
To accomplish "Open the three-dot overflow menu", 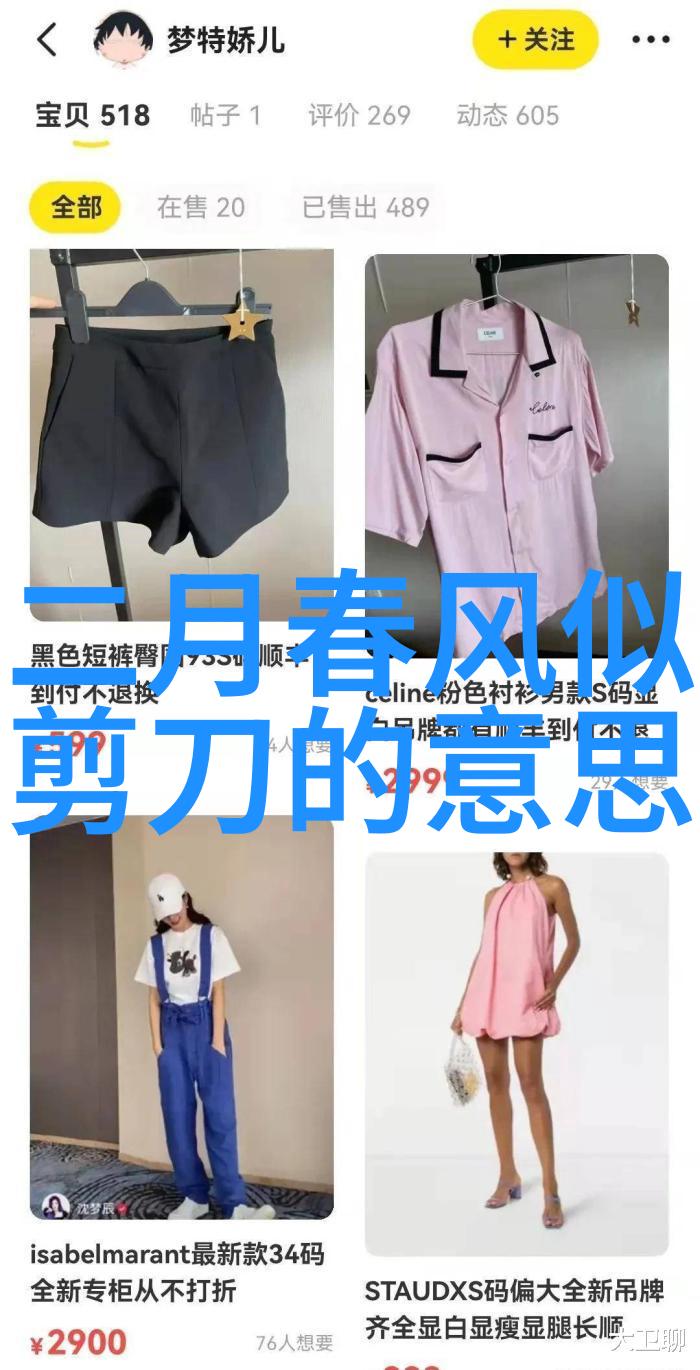I will [x=650, y=41].
